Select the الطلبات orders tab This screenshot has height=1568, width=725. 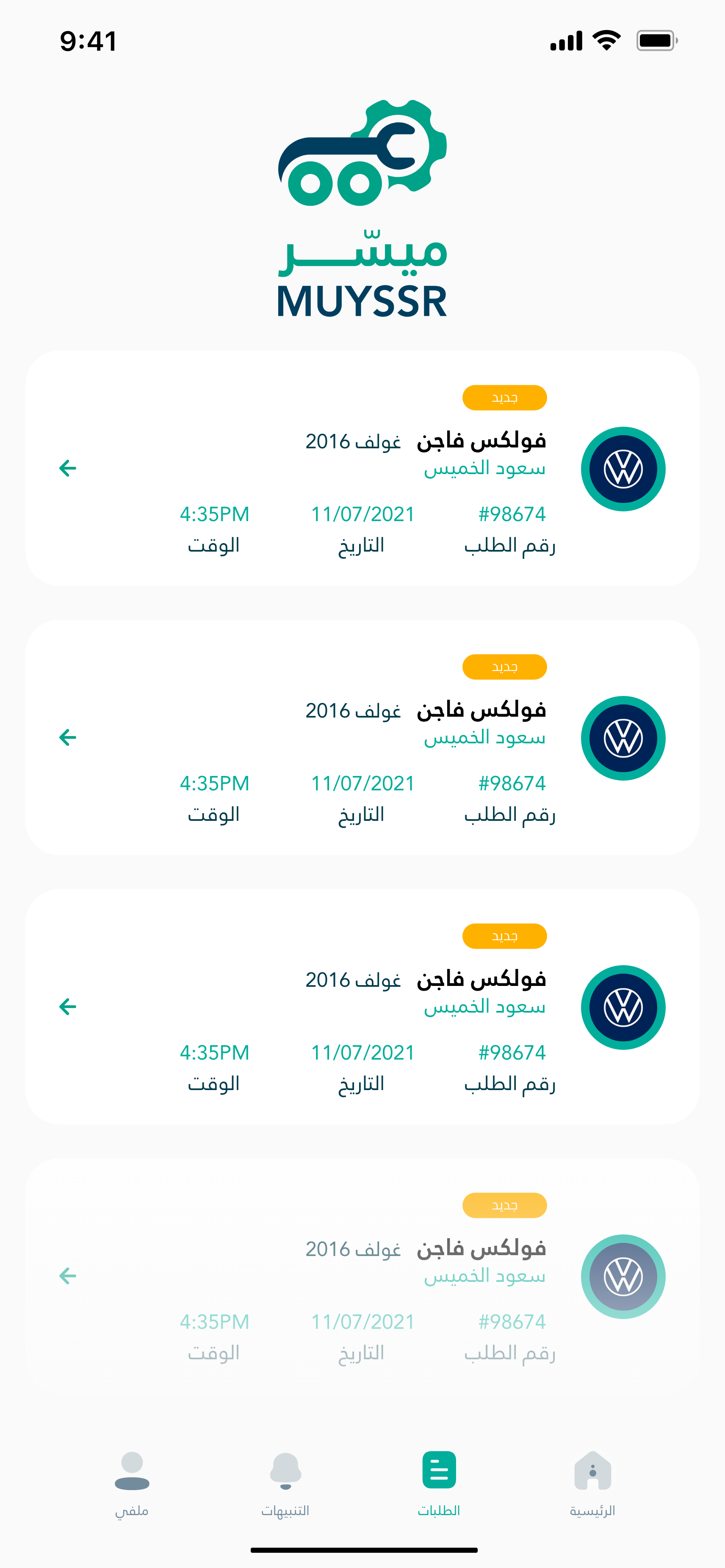(439, 1483)
